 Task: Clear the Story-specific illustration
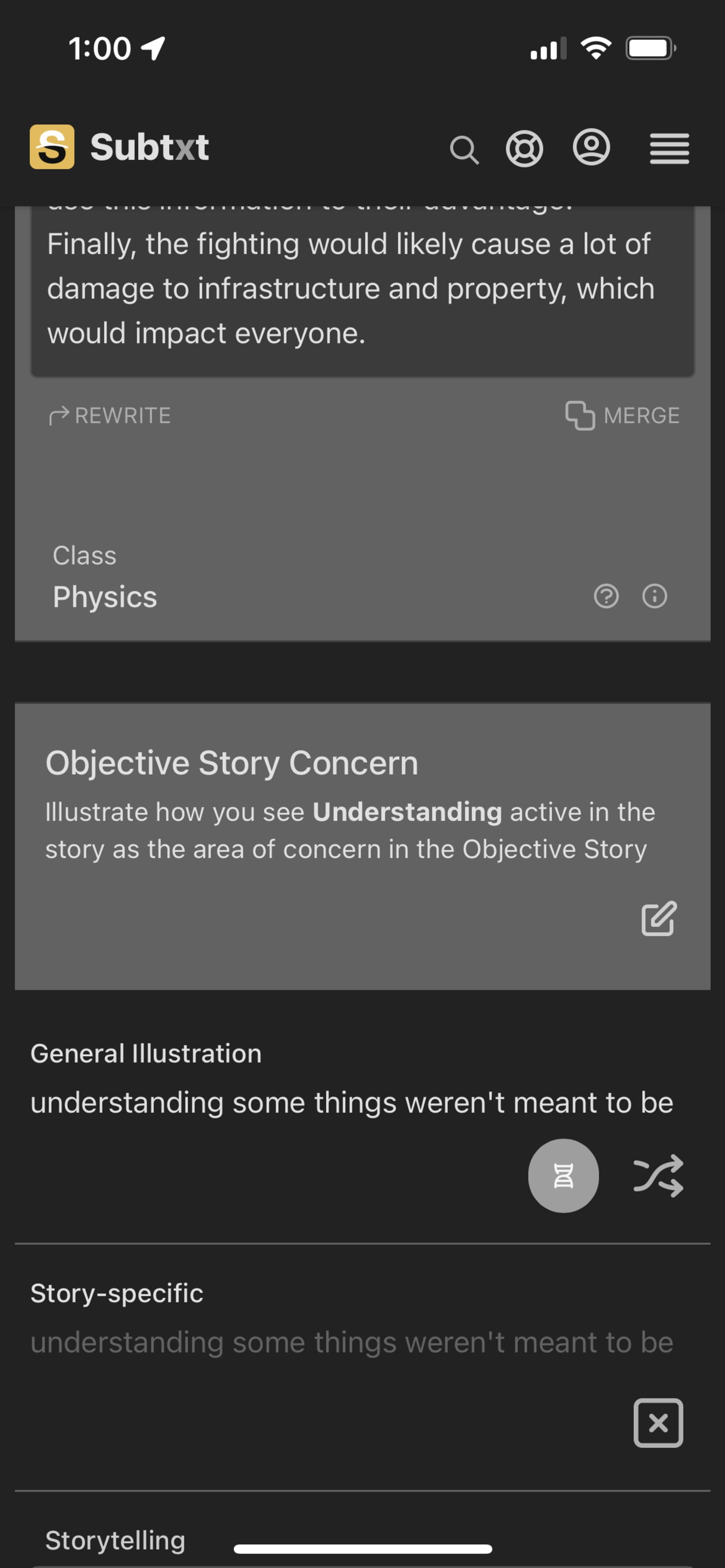pos(658,1423)
